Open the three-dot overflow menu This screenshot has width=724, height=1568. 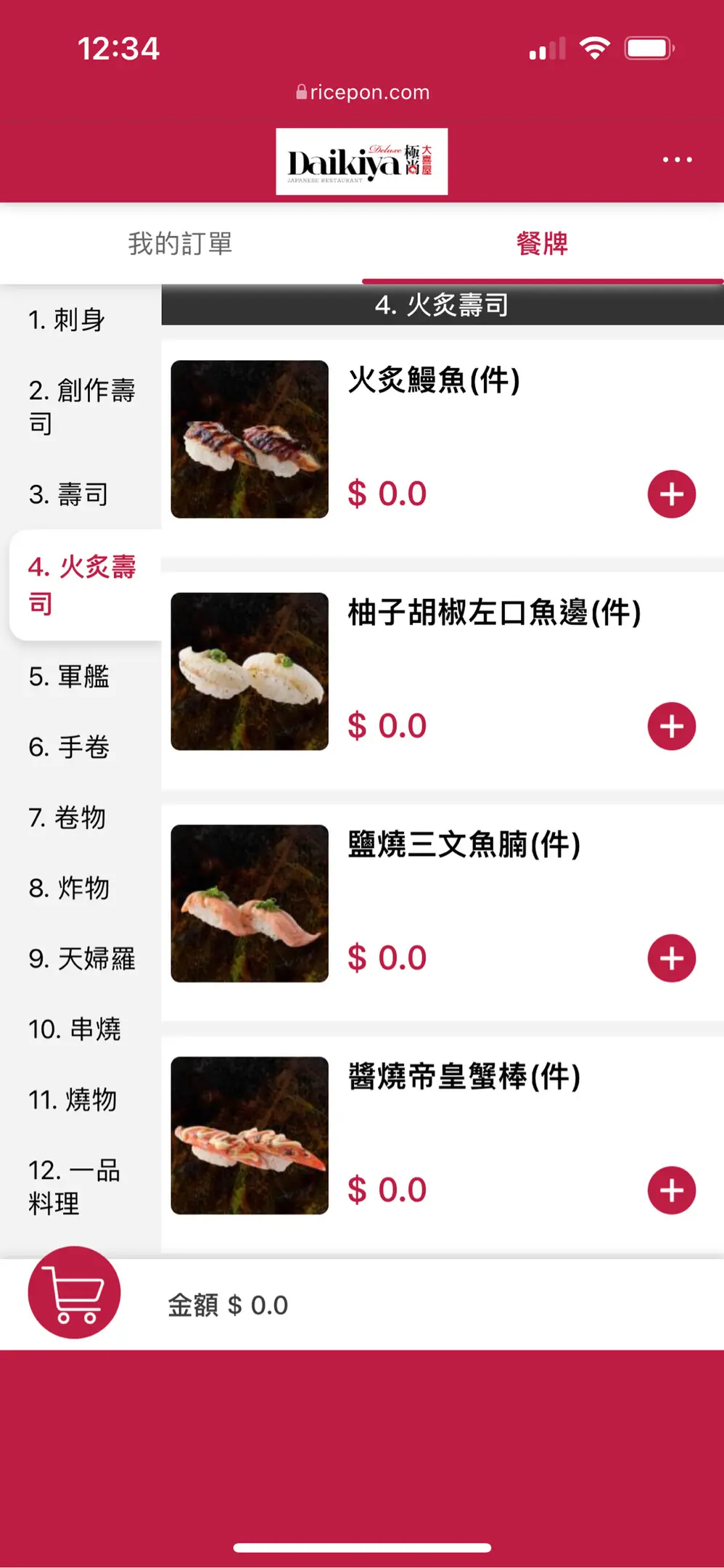click(677, 160)
